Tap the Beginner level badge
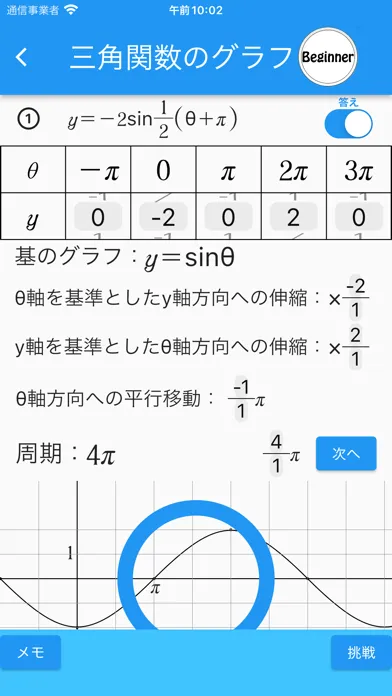392x696 pixels. point(328,57)
